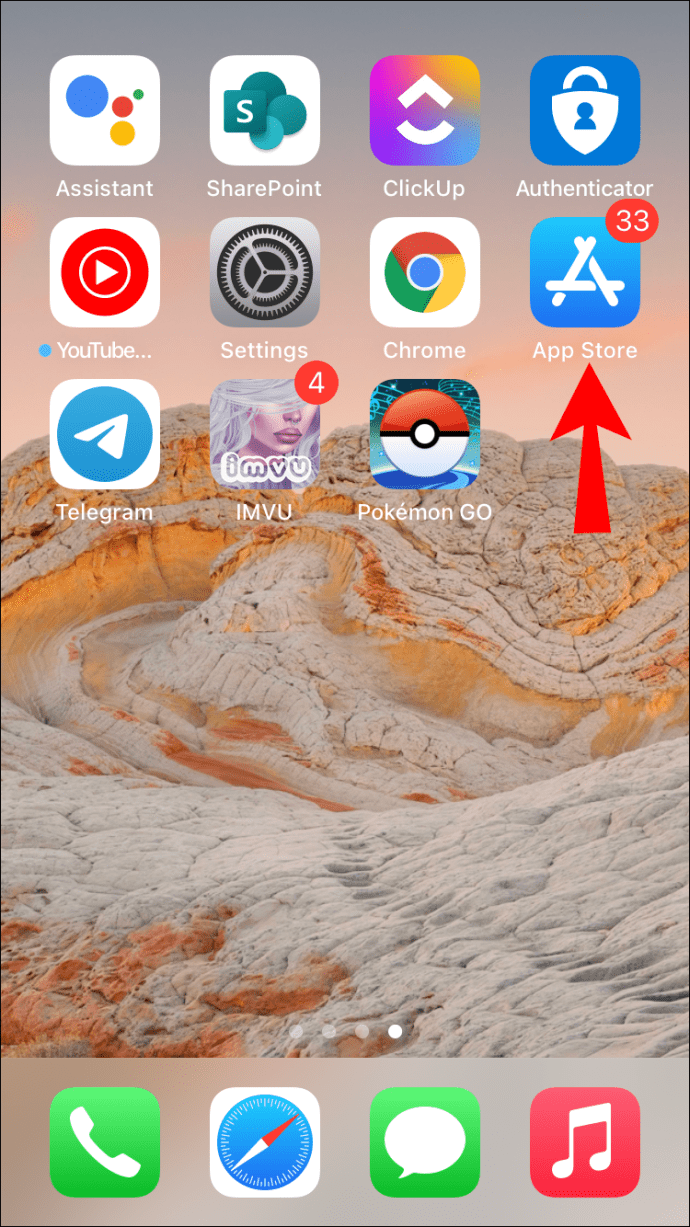Open Telegram messenger
Viewport: 690px width, 1227px height.
pyautogui.click(x=105, y=434)
